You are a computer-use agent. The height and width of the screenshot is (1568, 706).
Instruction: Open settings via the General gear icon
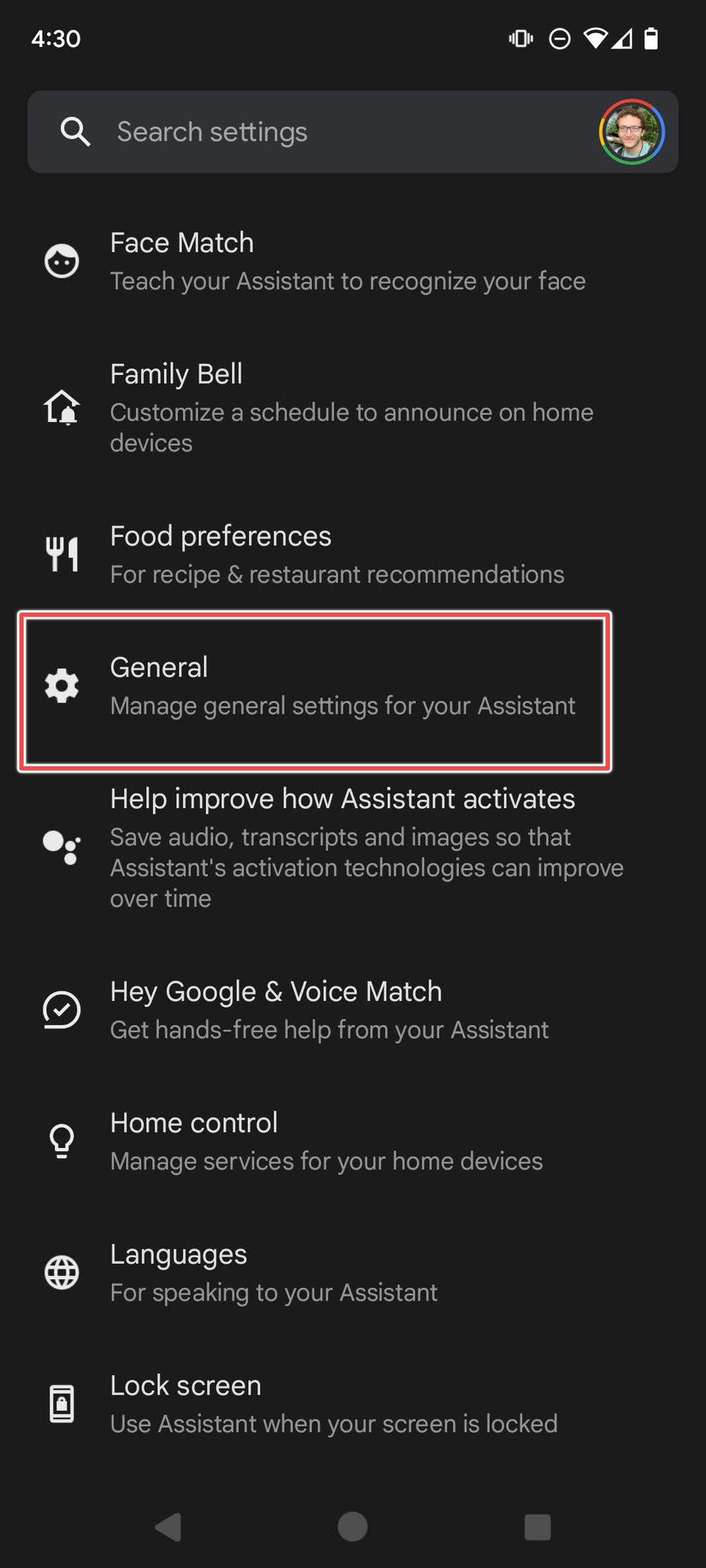(x=62, y=685)
